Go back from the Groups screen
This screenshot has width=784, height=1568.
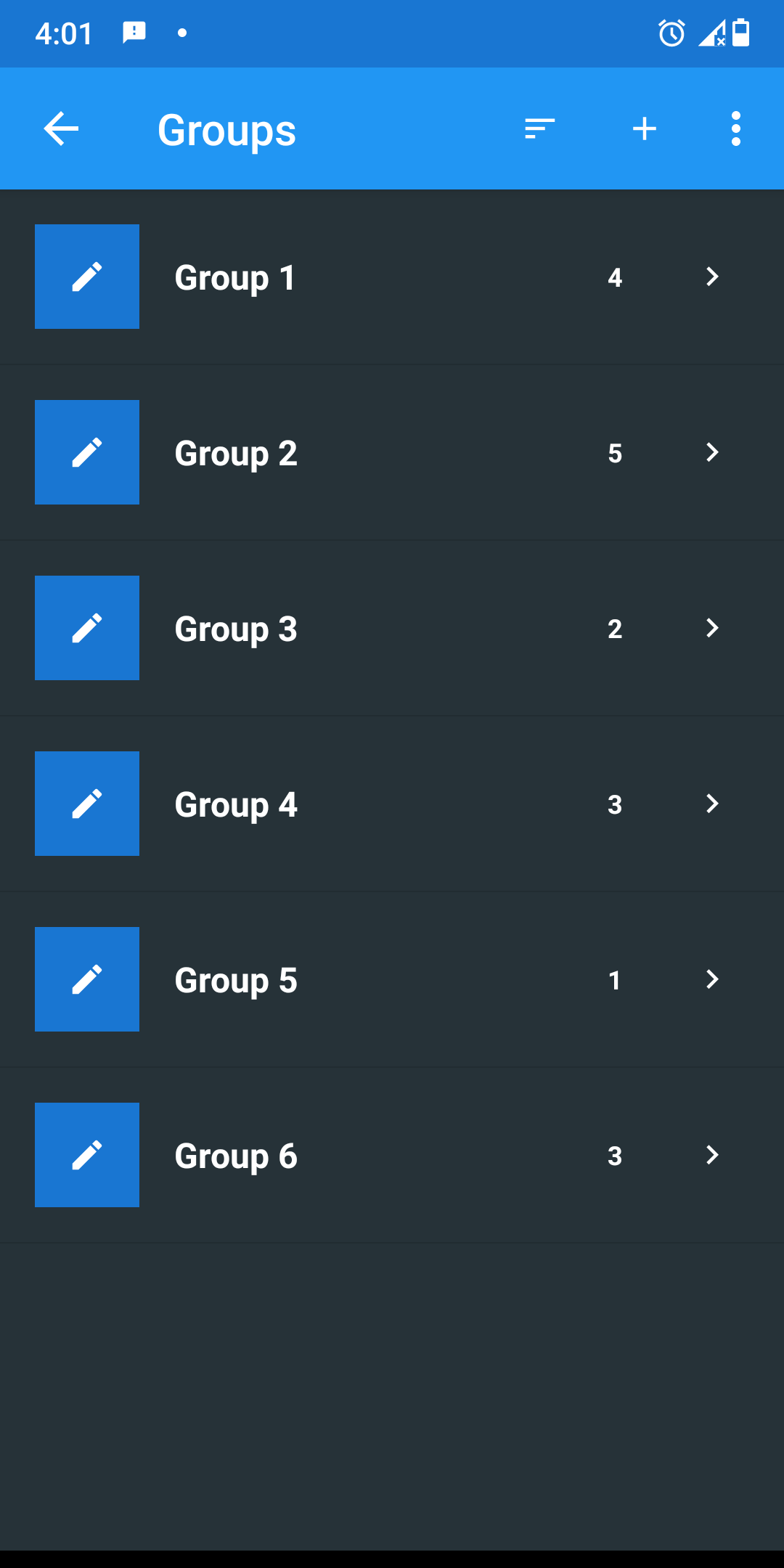tap(61, 129)
